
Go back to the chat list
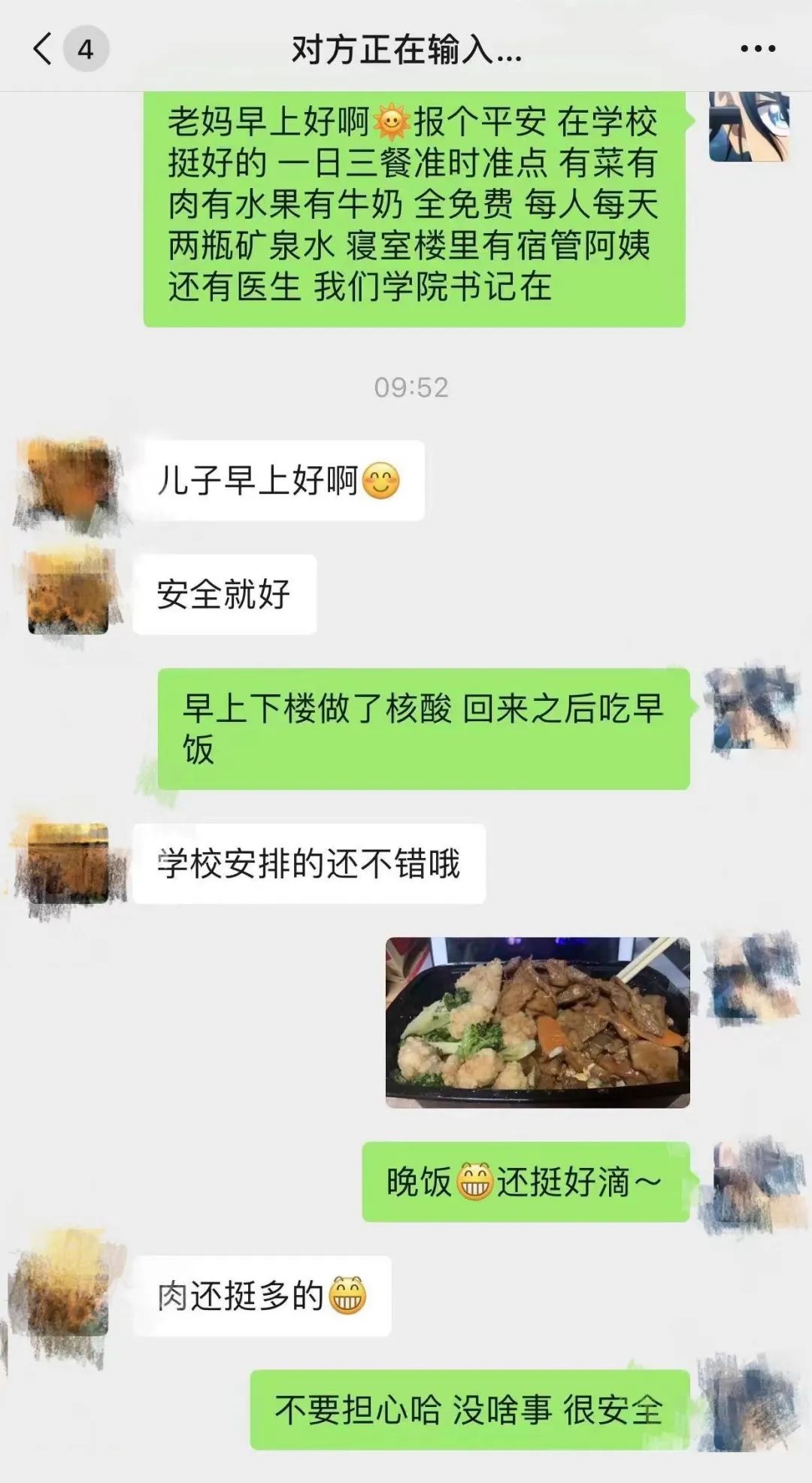coord(44,50)
